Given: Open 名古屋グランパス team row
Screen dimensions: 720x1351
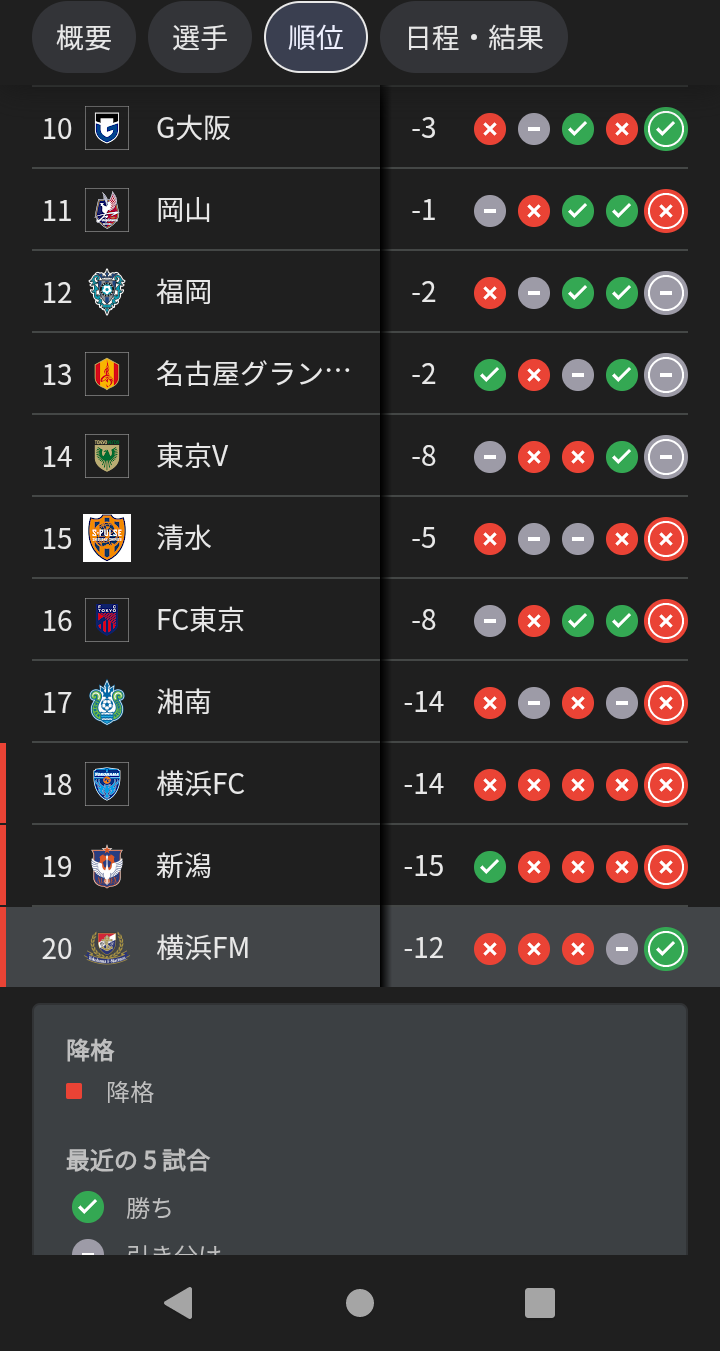Looking at the screenshot, I should 360,374.
